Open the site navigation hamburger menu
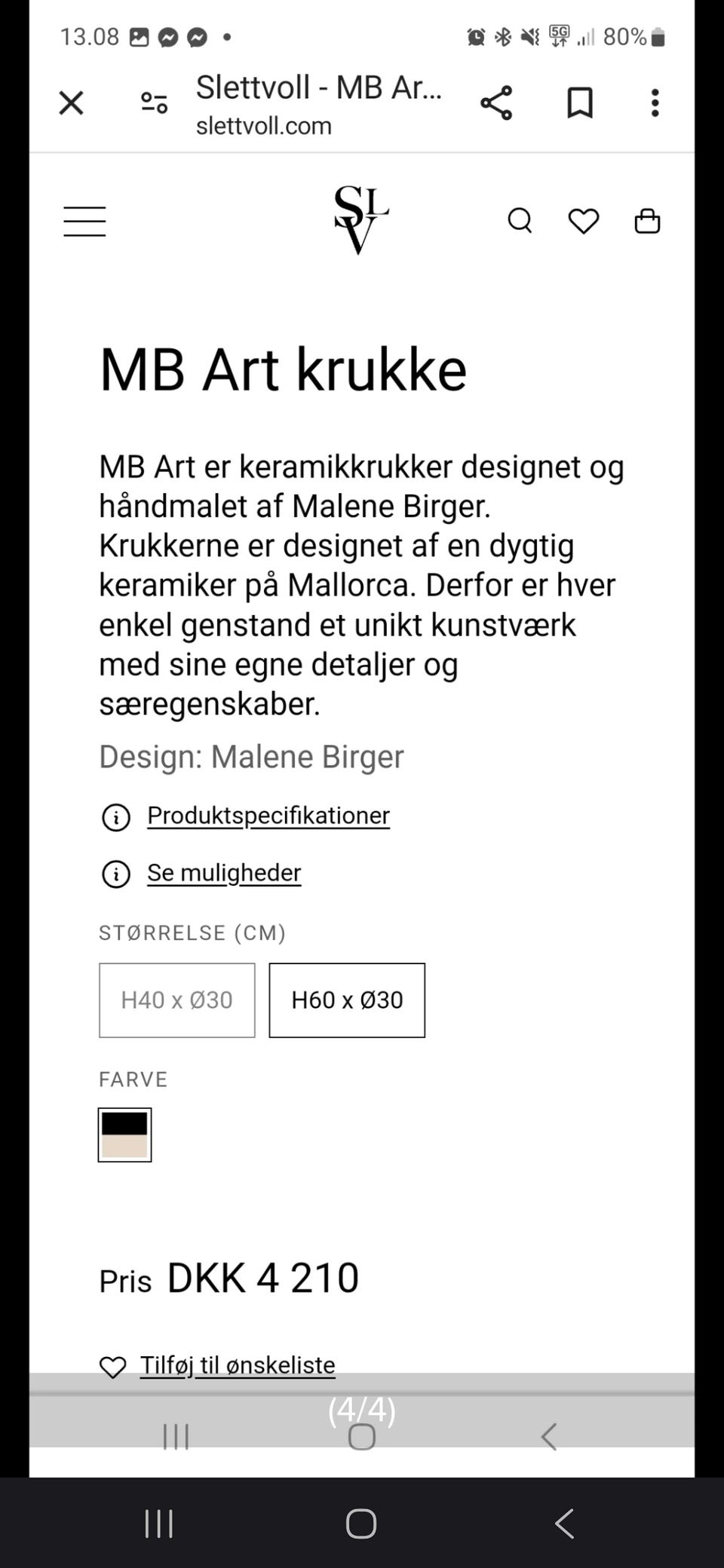The width and height of the screenshot is (724, 1568). coord(84,221)
